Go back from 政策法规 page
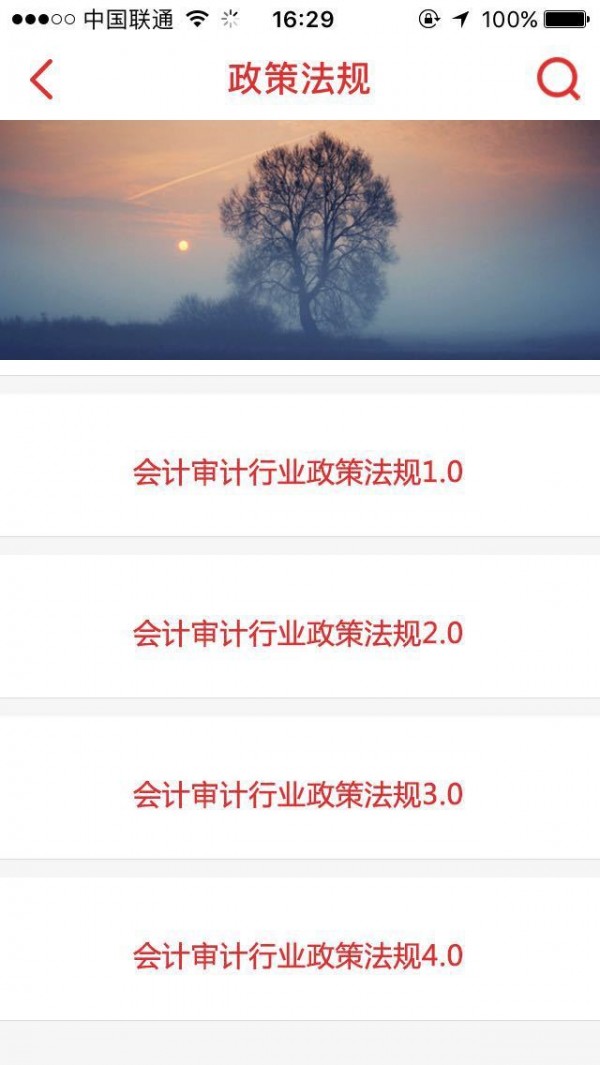Image resolution: width=600 pixels, height=1065 pixels. (41, 79)
